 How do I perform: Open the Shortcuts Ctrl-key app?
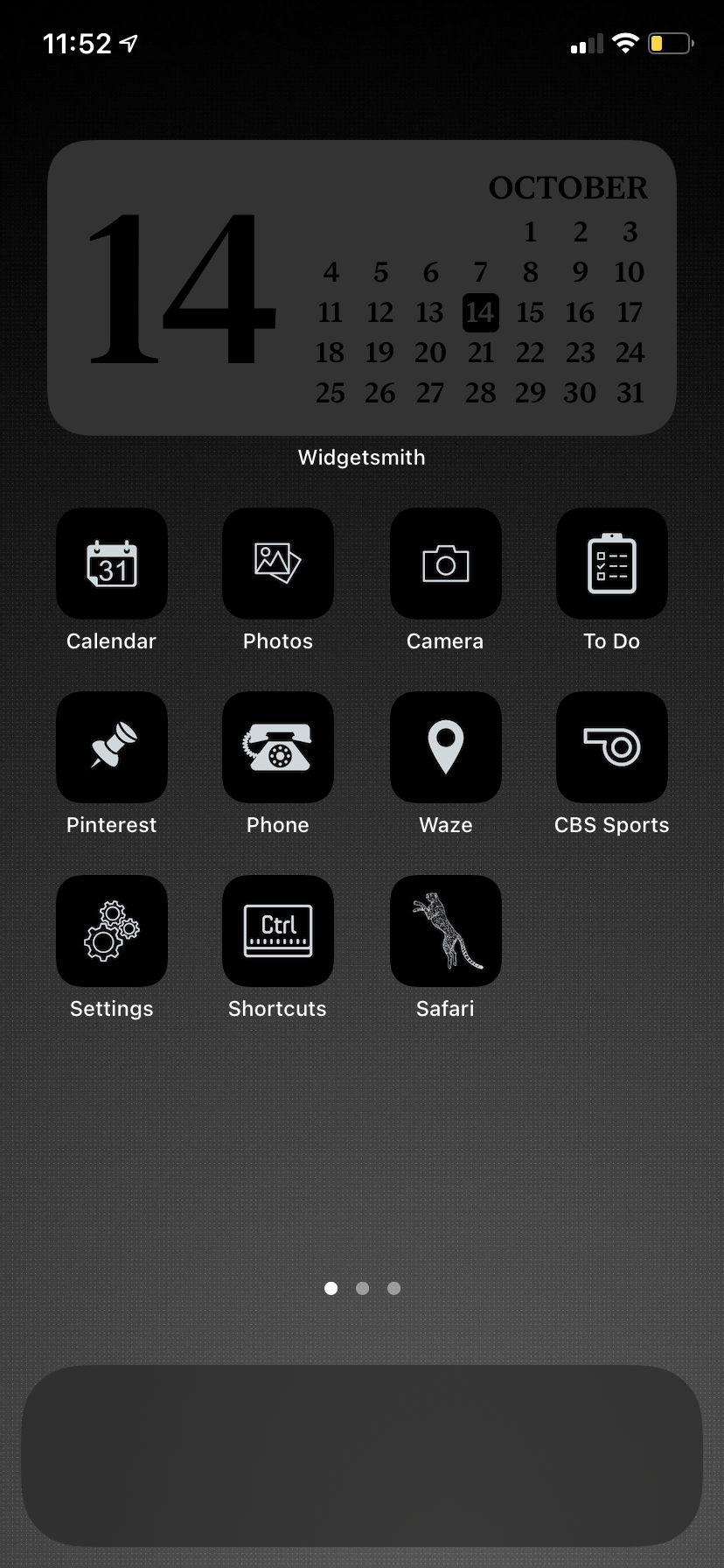[277, 931]
